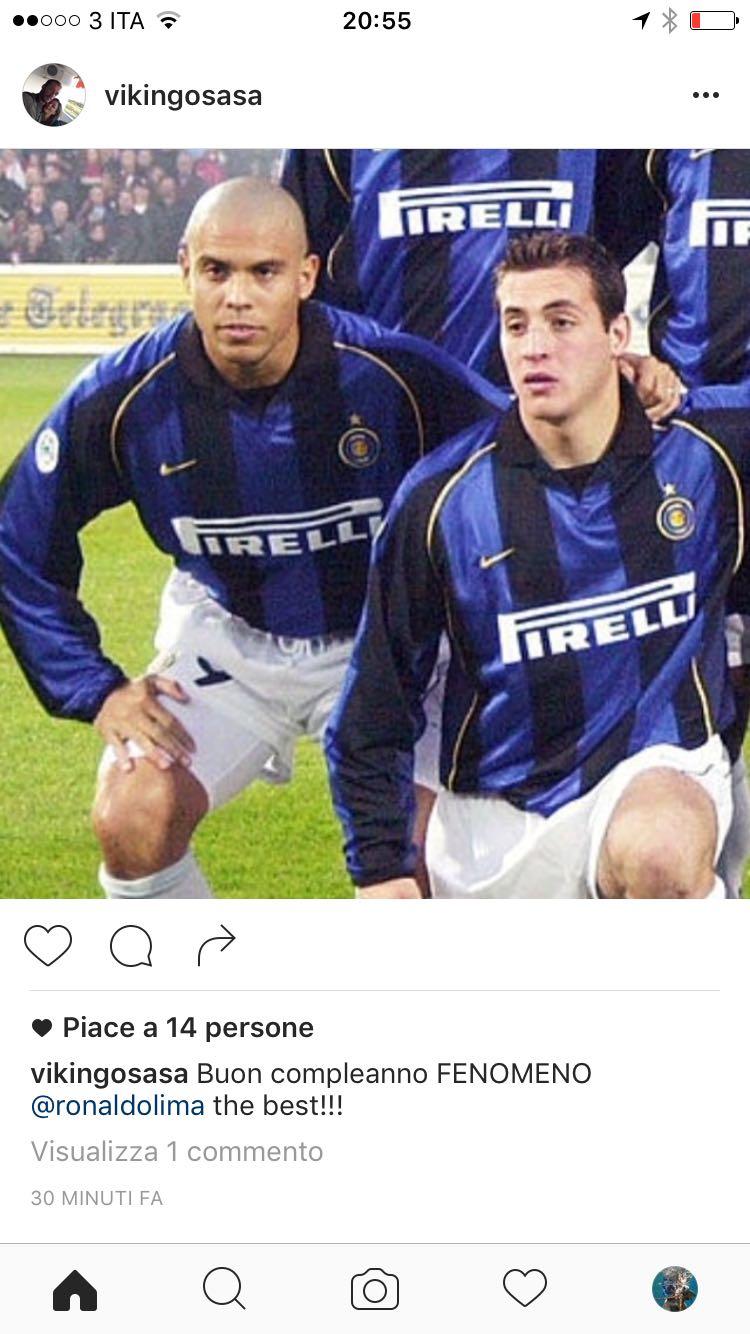Share the post with the arrow icon
The height and width of the screenshot is (1334, 750).
tap(216, 945)
